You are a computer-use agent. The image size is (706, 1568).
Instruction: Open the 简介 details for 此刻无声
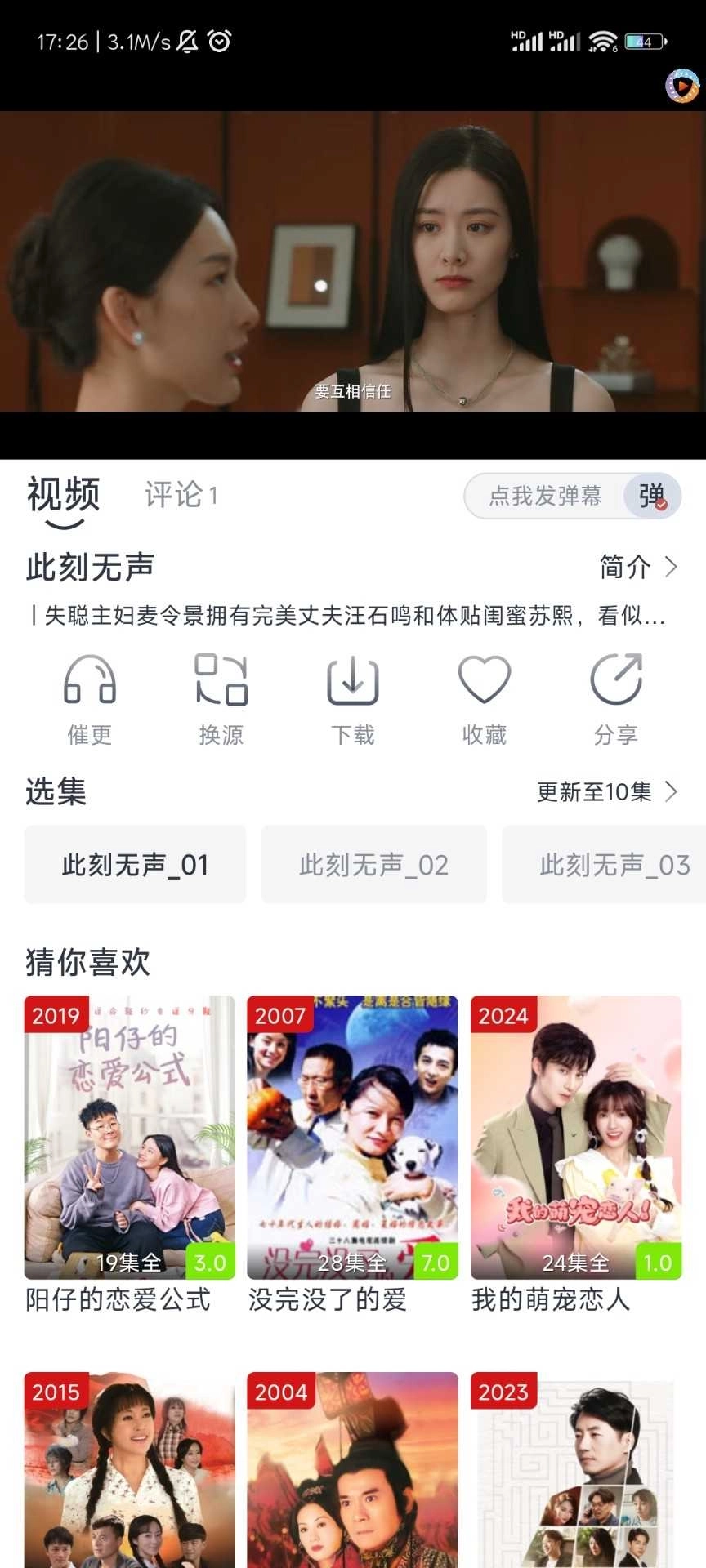[x=637, y=567]
